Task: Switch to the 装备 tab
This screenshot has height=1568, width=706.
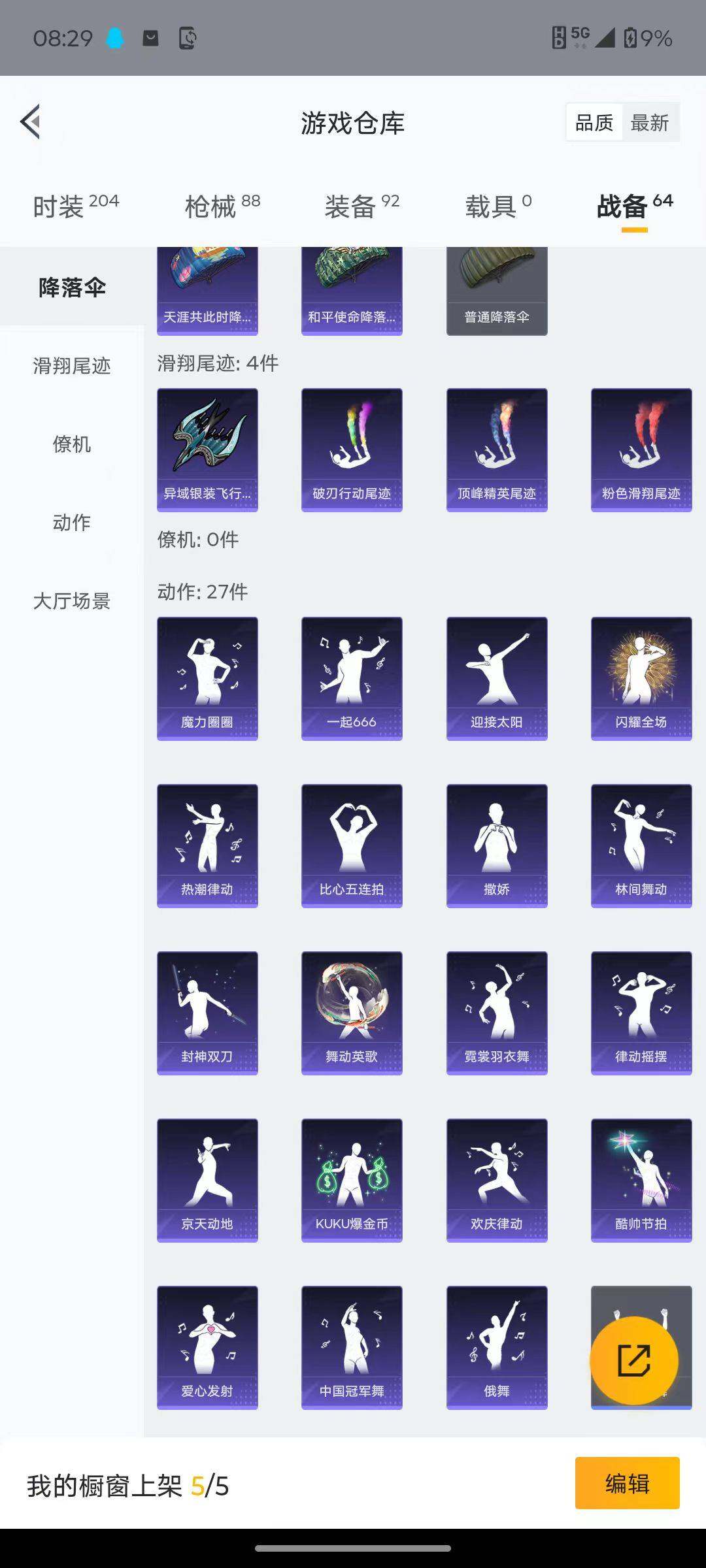Action: pyautogui.click(x=361, y=206)
